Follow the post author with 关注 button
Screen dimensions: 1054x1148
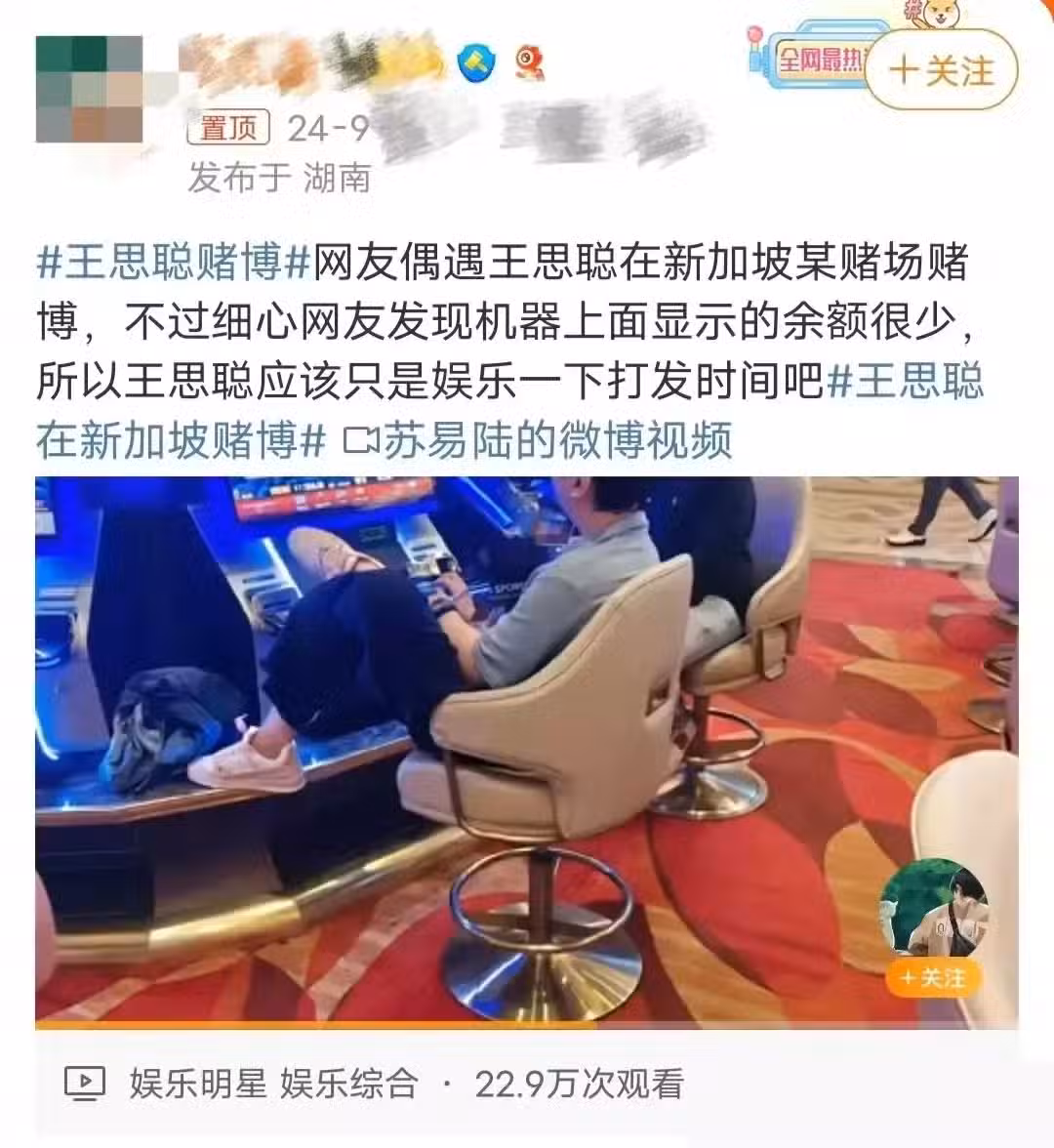941,70
